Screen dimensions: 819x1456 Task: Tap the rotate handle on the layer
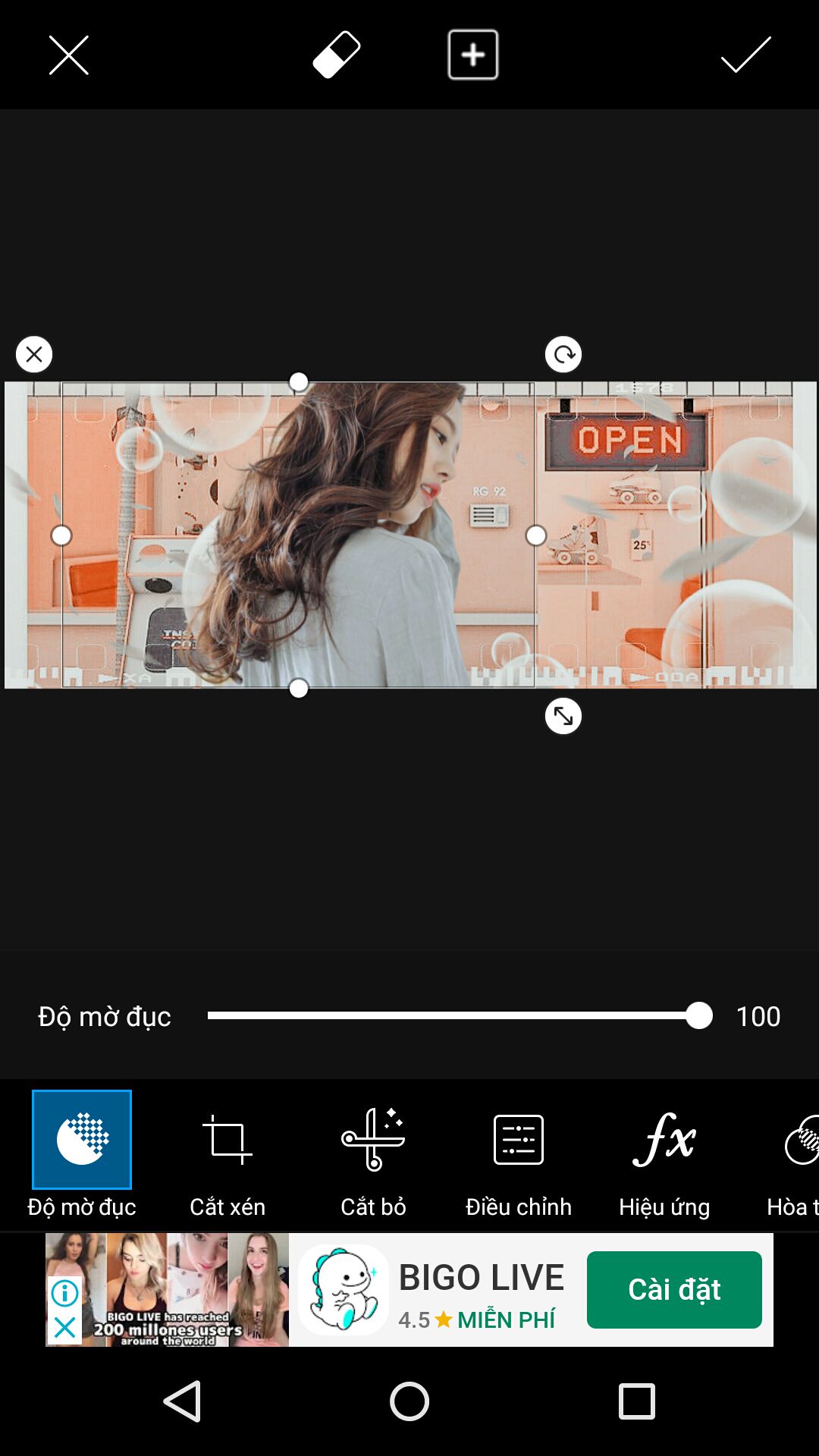tap(563, 354)
